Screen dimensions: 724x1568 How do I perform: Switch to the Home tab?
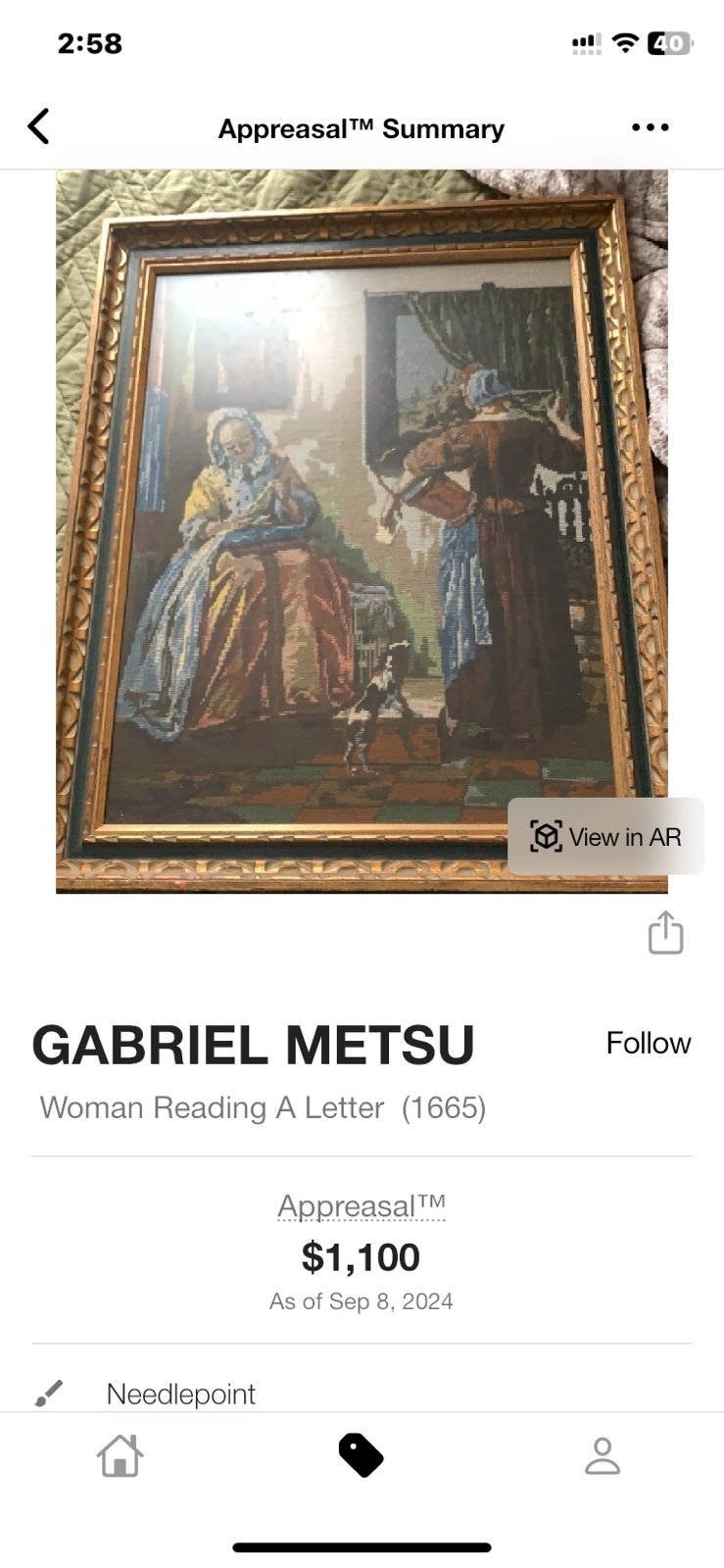pyautogui.click(x=121, y=1455)
